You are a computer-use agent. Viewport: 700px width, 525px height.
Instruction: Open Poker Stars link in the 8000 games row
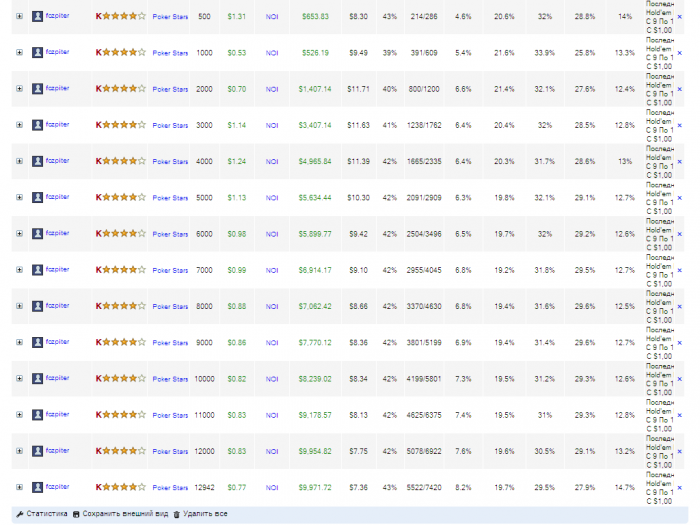tap(170, 306)
